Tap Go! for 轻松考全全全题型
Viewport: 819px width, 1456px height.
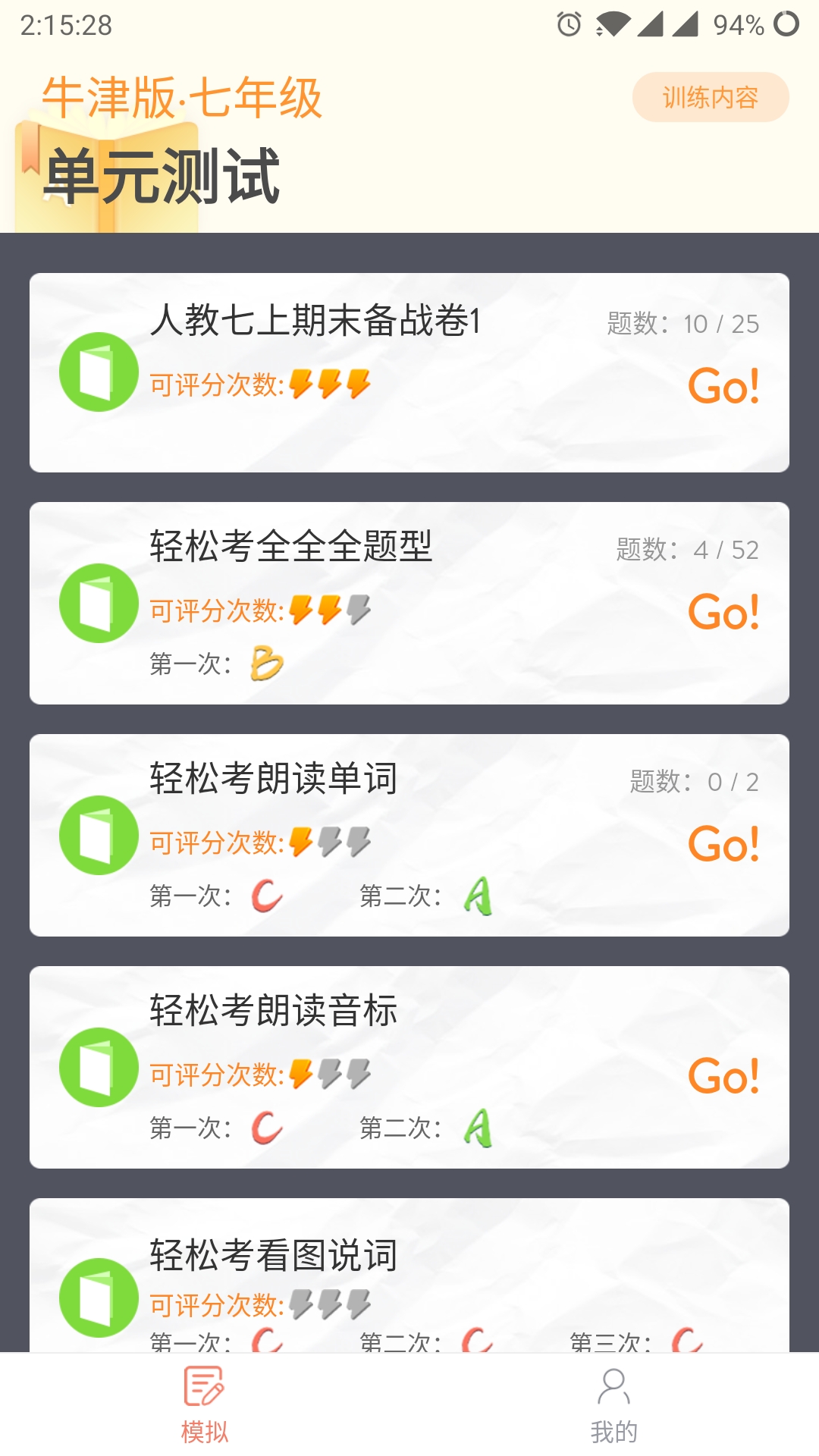click(723, 612)
